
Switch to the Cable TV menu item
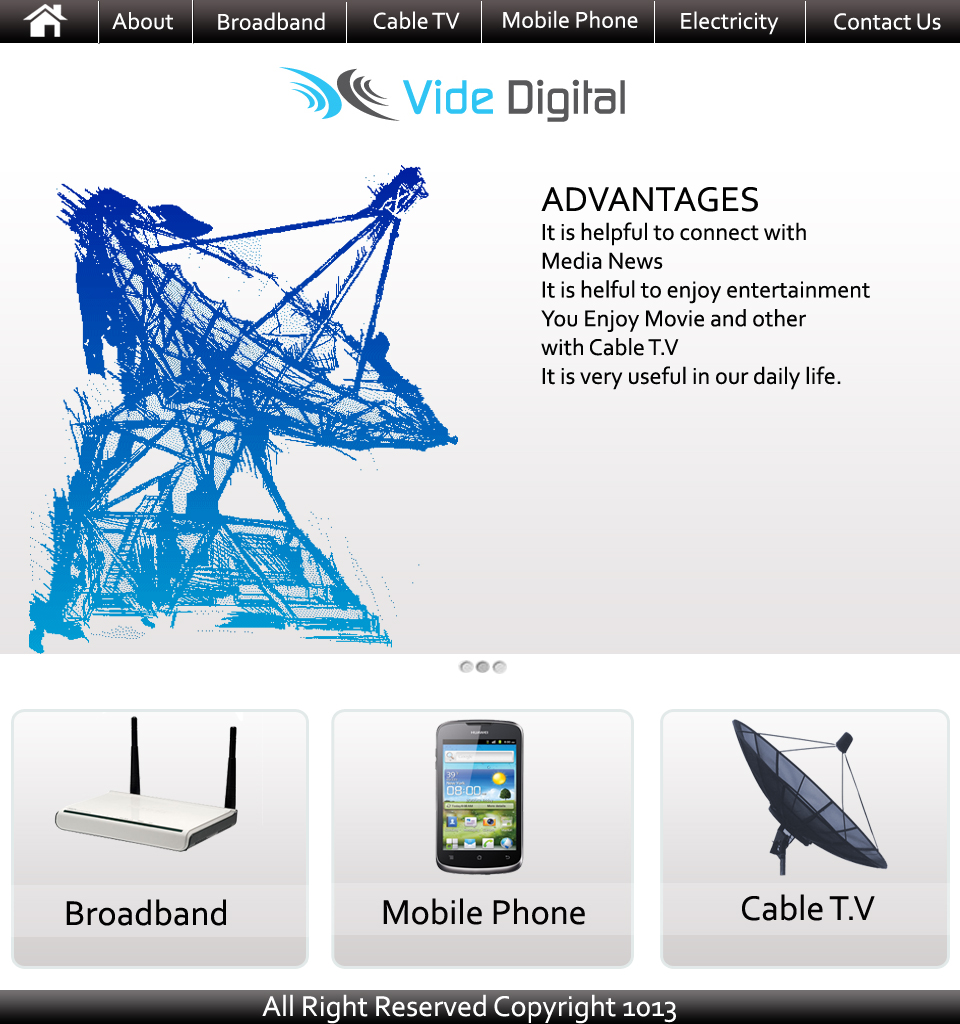pyautogui.click(x=416, y=22)
